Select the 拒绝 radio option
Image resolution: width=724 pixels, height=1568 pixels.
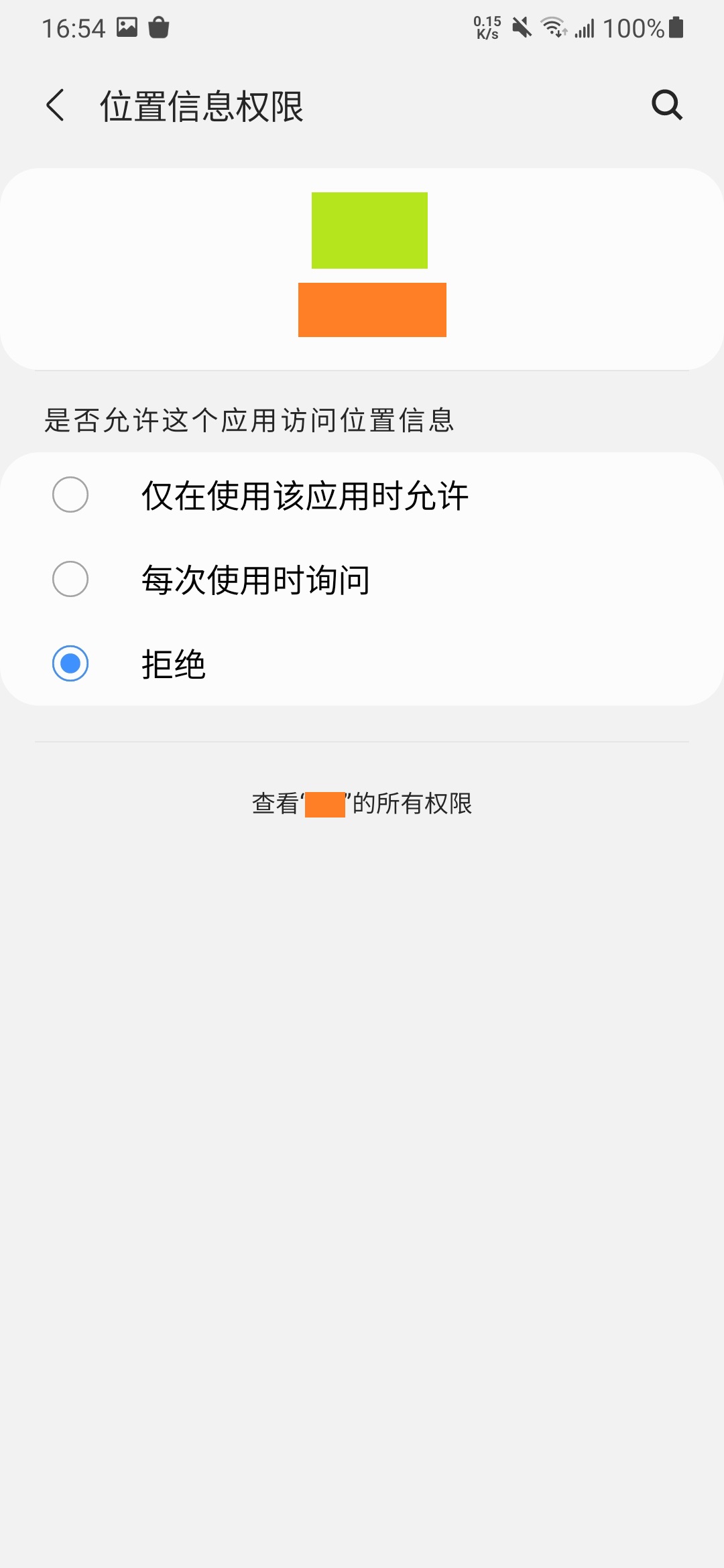[x=70, y=664]
